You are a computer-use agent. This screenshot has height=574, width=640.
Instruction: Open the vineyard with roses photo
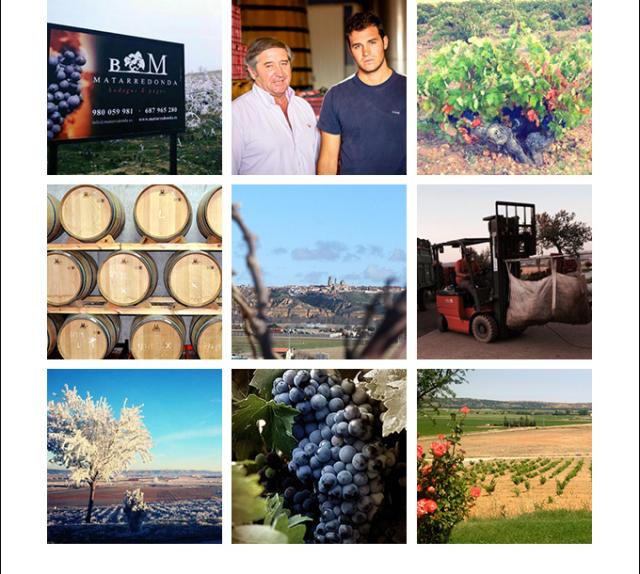504,456
